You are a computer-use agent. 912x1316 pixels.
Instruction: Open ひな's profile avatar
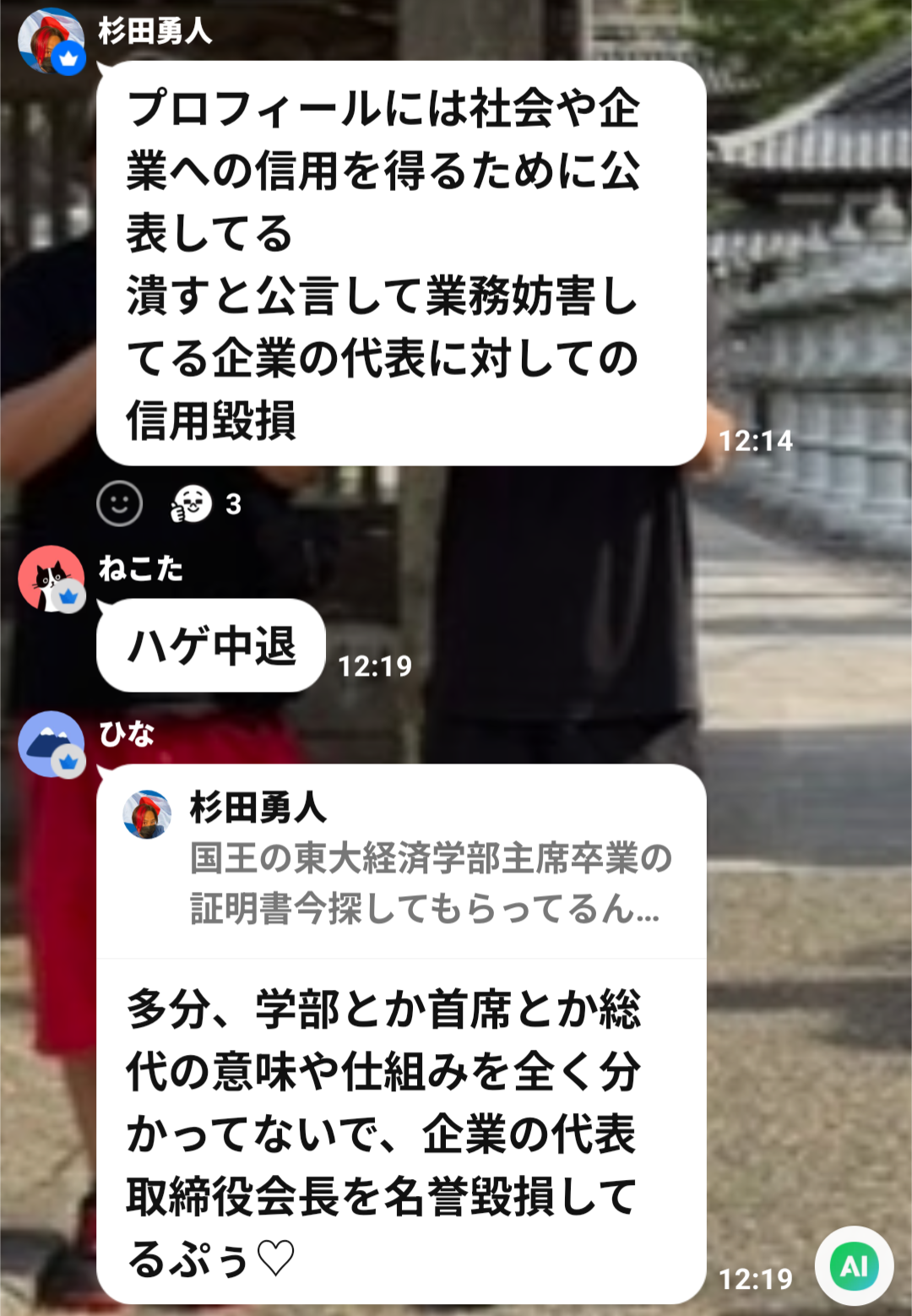(x=51, y=743)
